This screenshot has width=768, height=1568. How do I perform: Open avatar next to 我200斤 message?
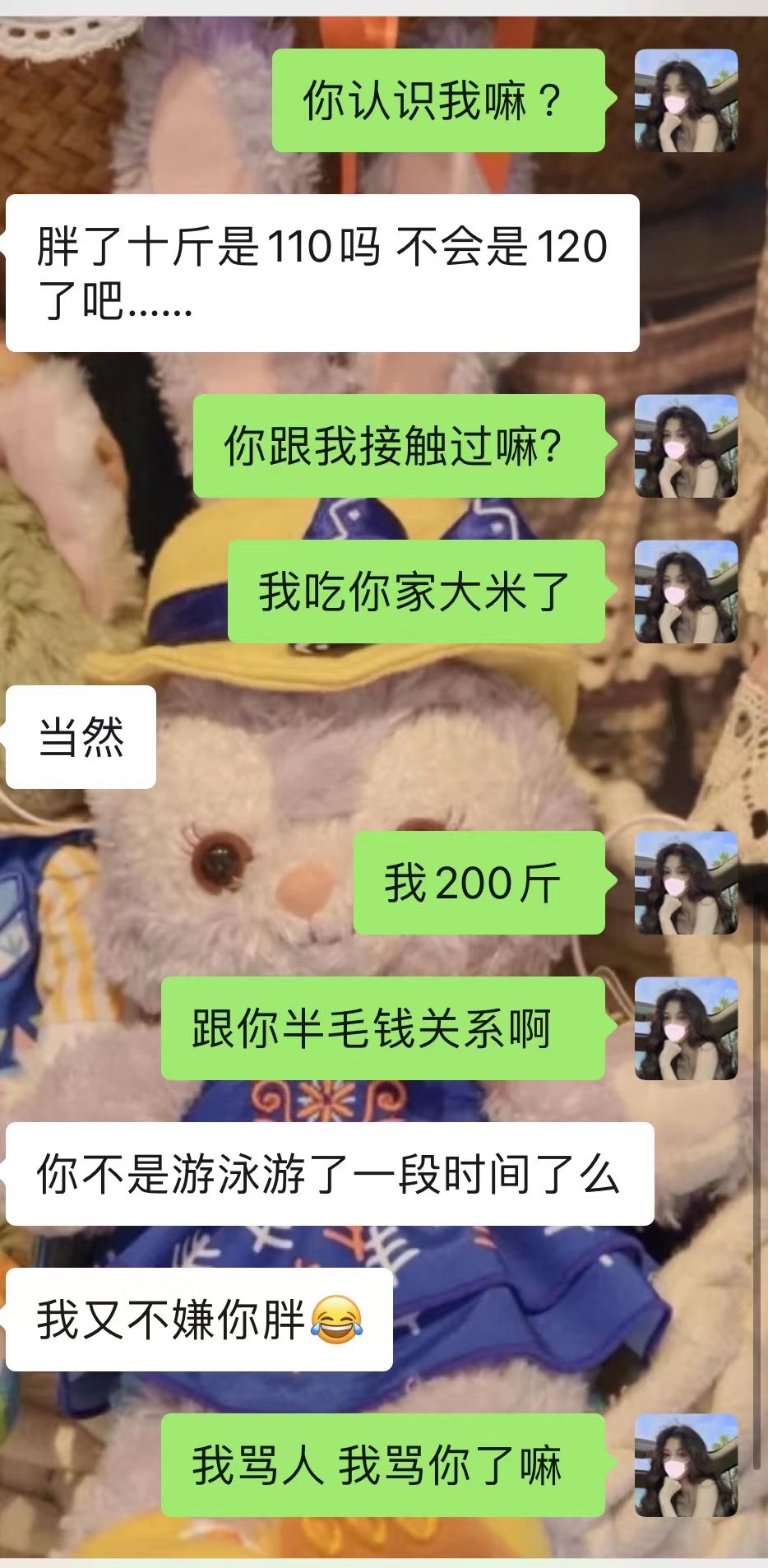click(686, 883)
